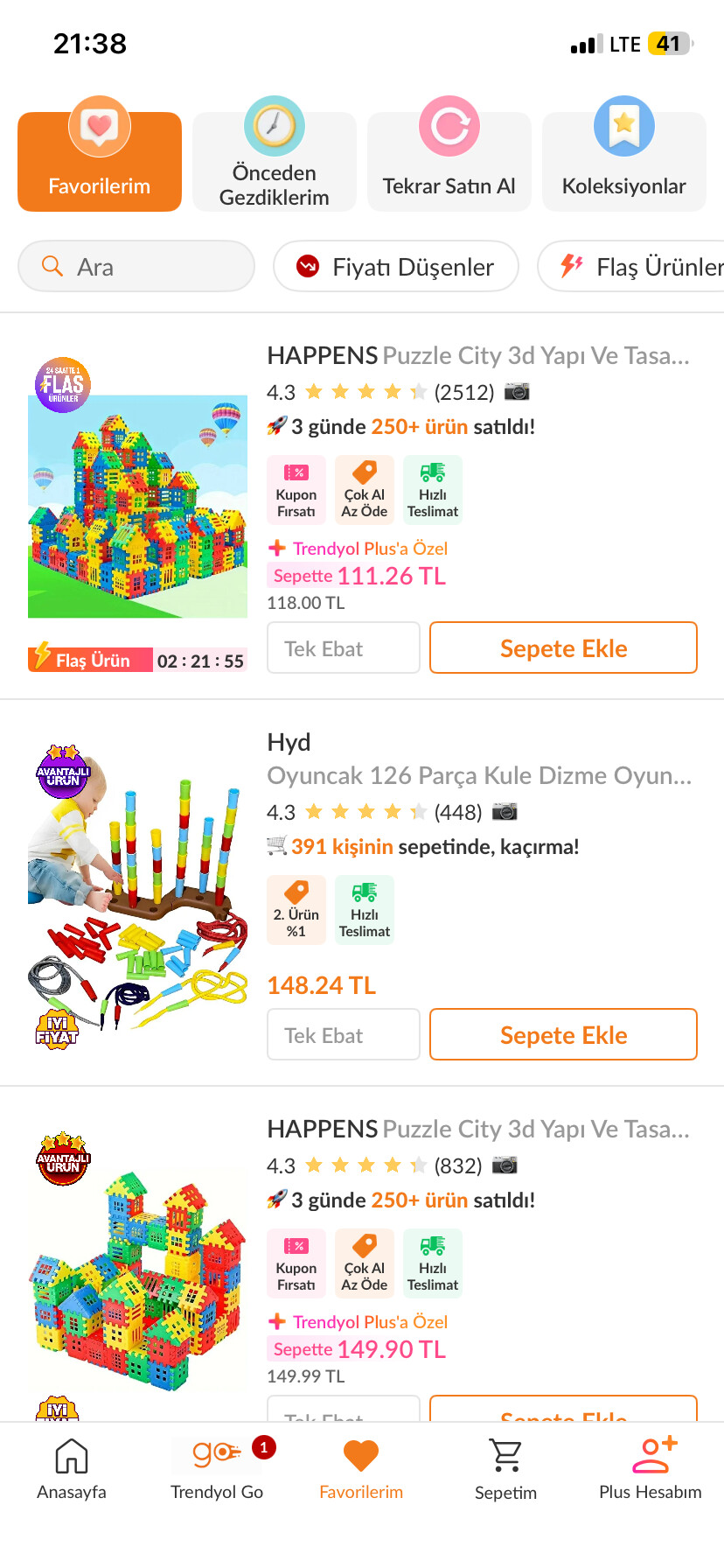Select the Favorilerim top tab

click(x=100, y=162)
